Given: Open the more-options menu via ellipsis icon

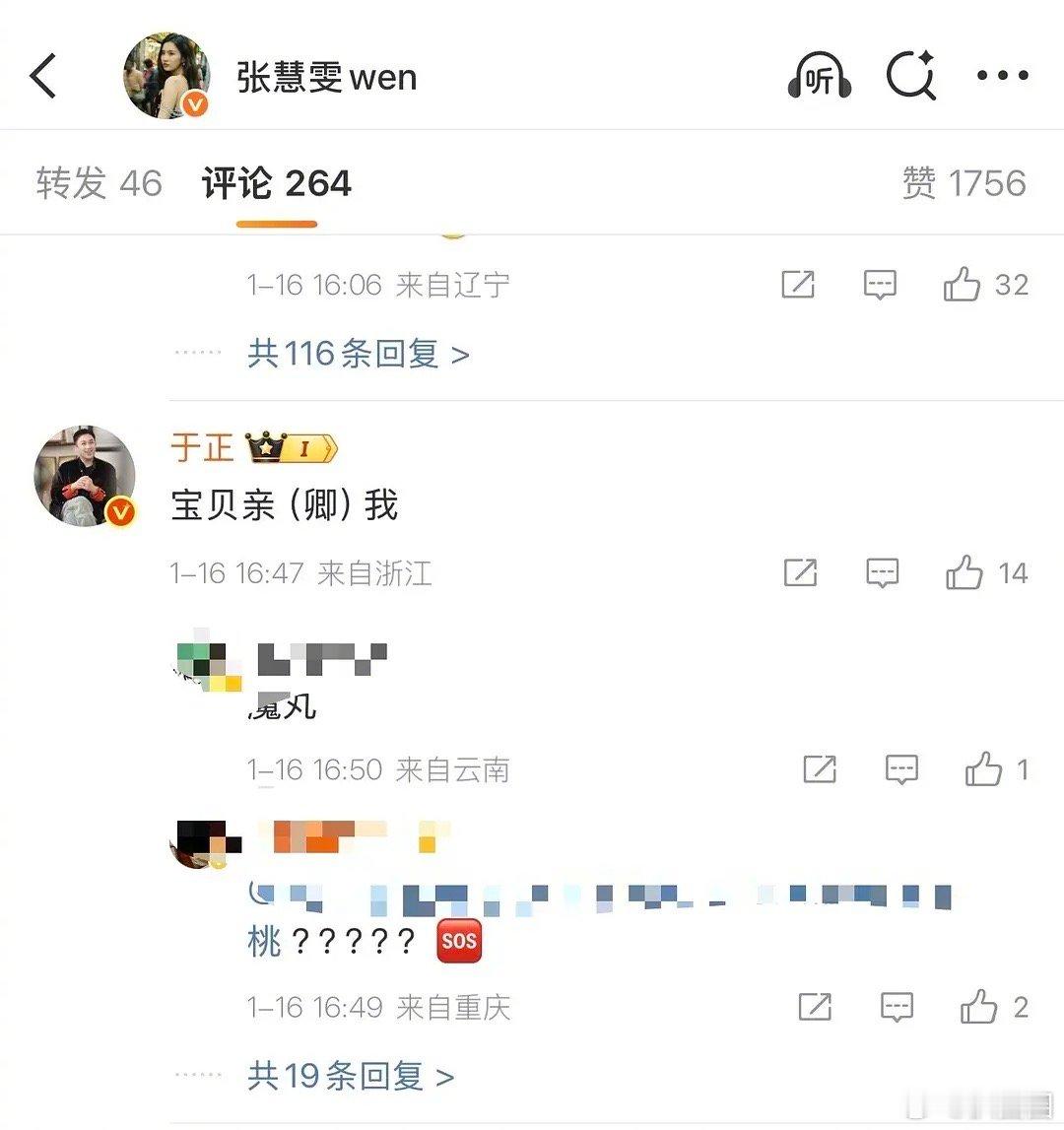Looking at the screenshot, I should pos(1004,74).
